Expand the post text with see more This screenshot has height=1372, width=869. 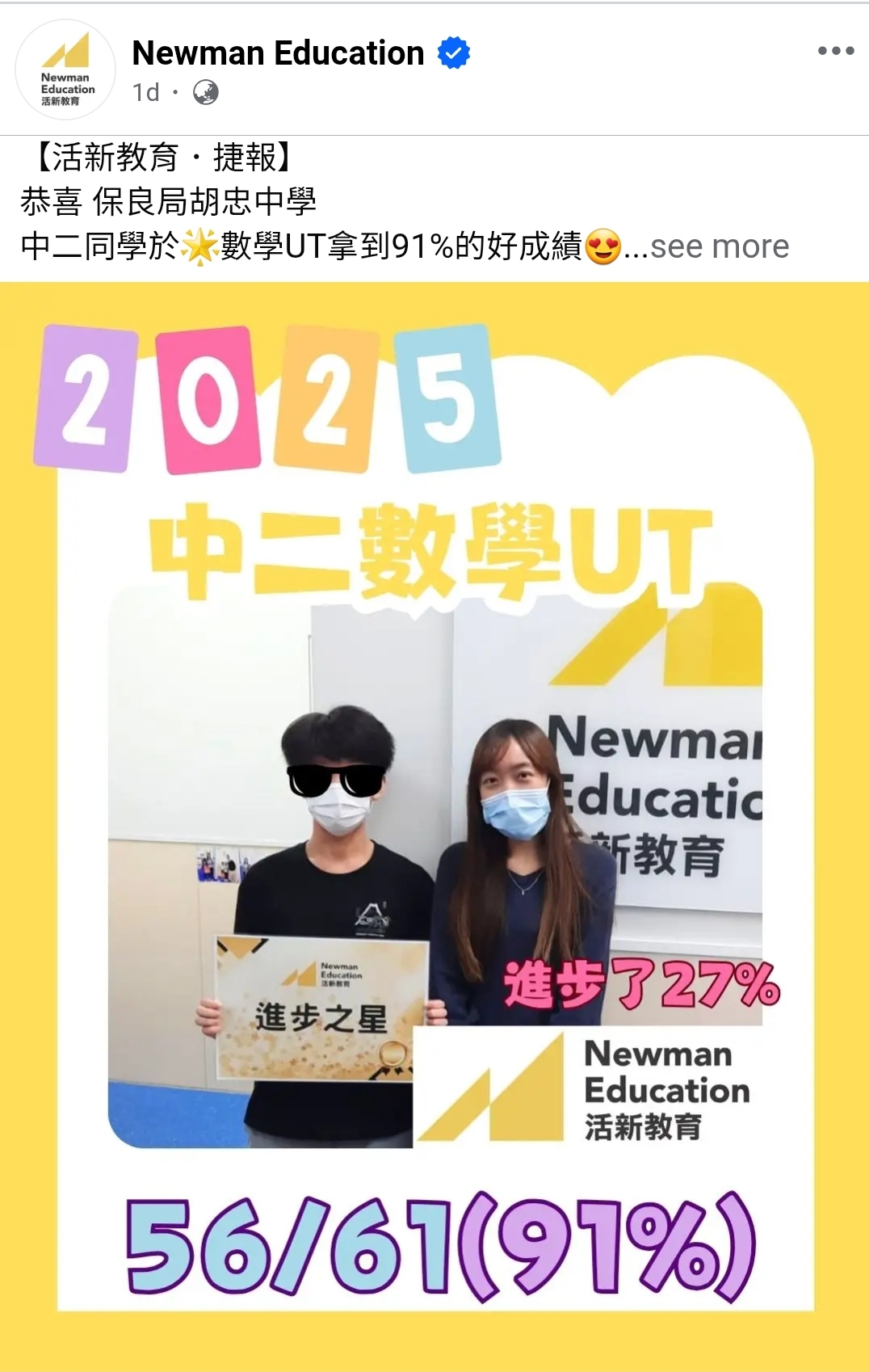pos(719,246)
